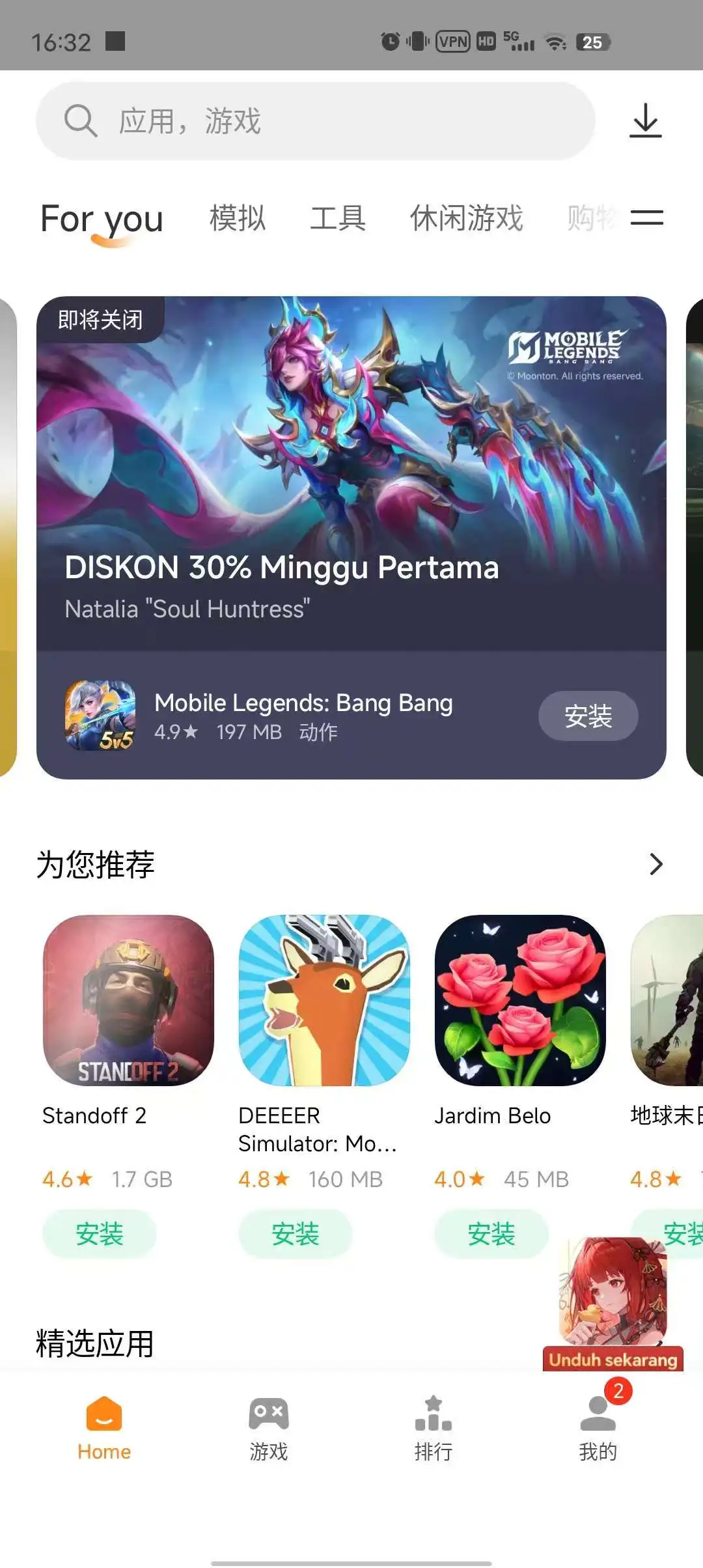Screen dimensions: 703x1568
Task: Switch to the 工具 tab
Action: pos(338,218)
